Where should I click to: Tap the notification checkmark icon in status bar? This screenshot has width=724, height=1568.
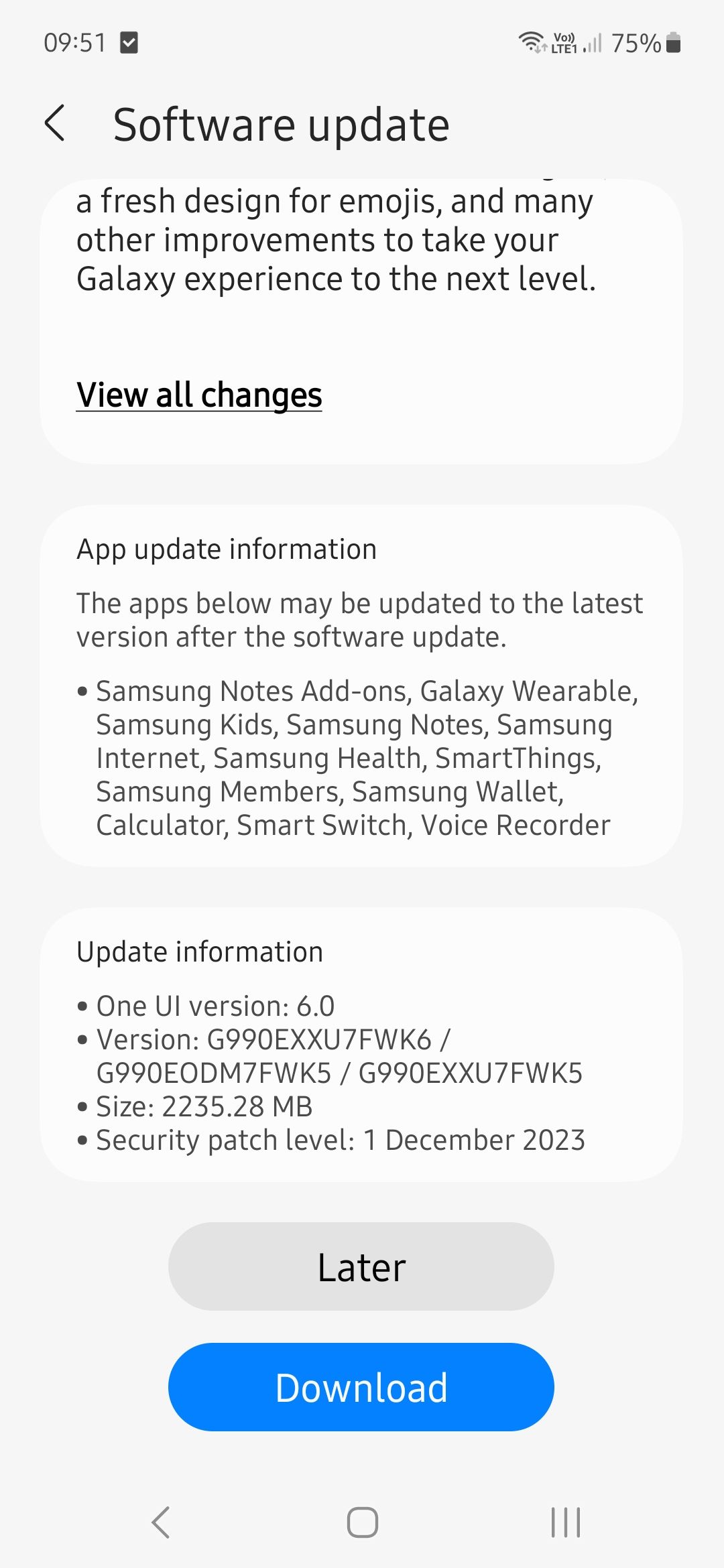pos(127,42)
